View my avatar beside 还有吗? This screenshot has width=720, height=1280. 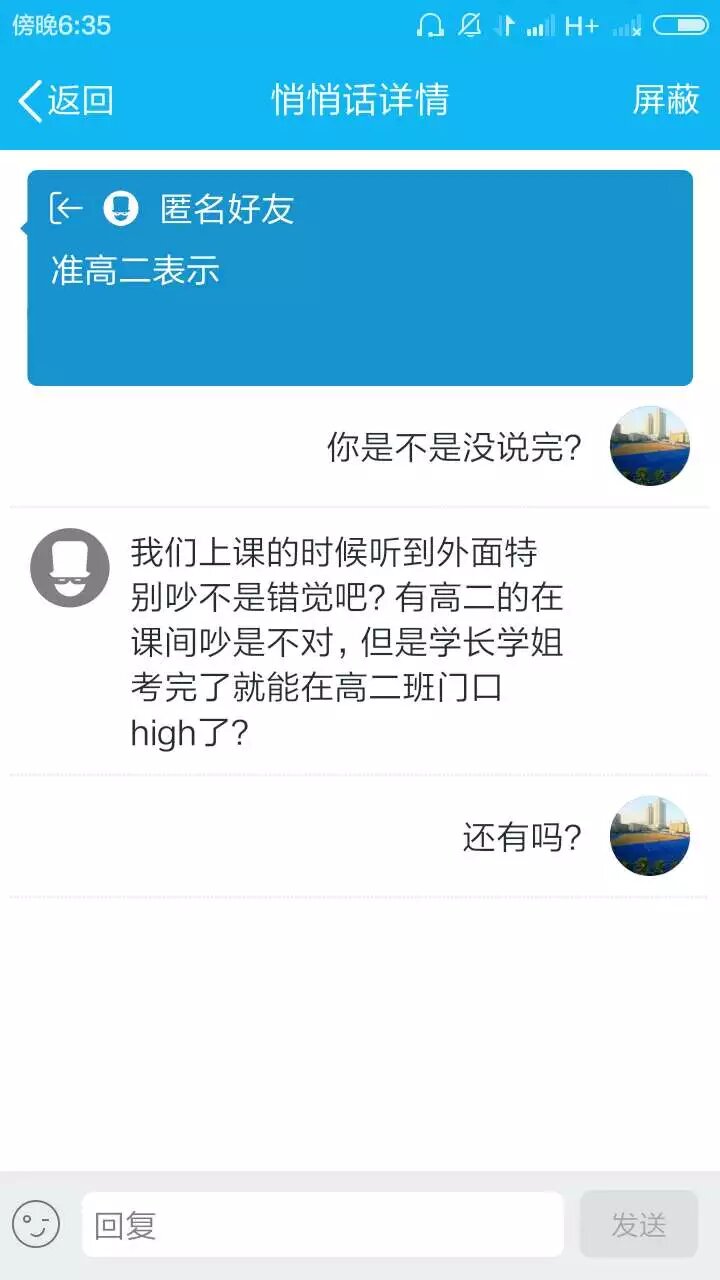pos(650,836)
